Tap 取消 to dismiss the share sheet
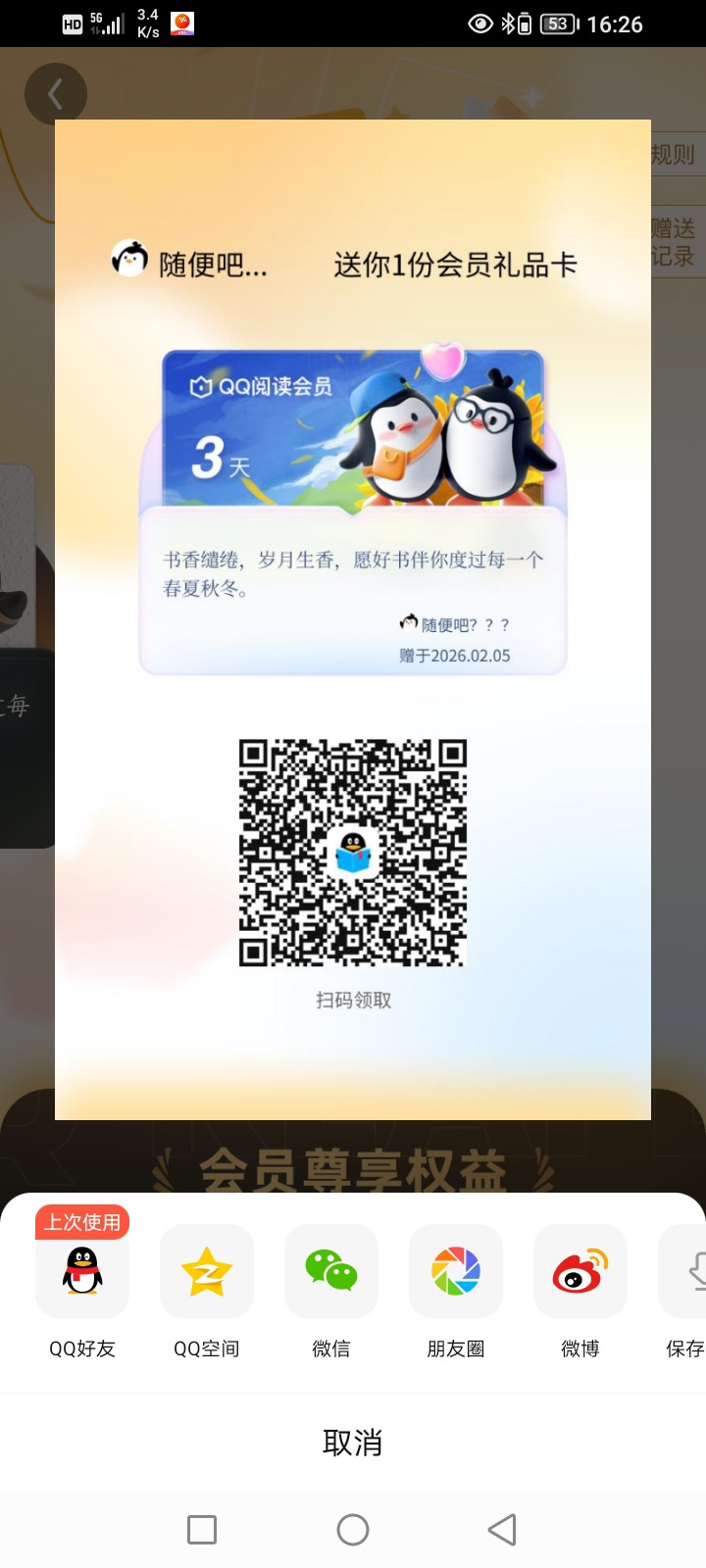Screen dimensions: 706x1568 click(x=353, y=1443)
